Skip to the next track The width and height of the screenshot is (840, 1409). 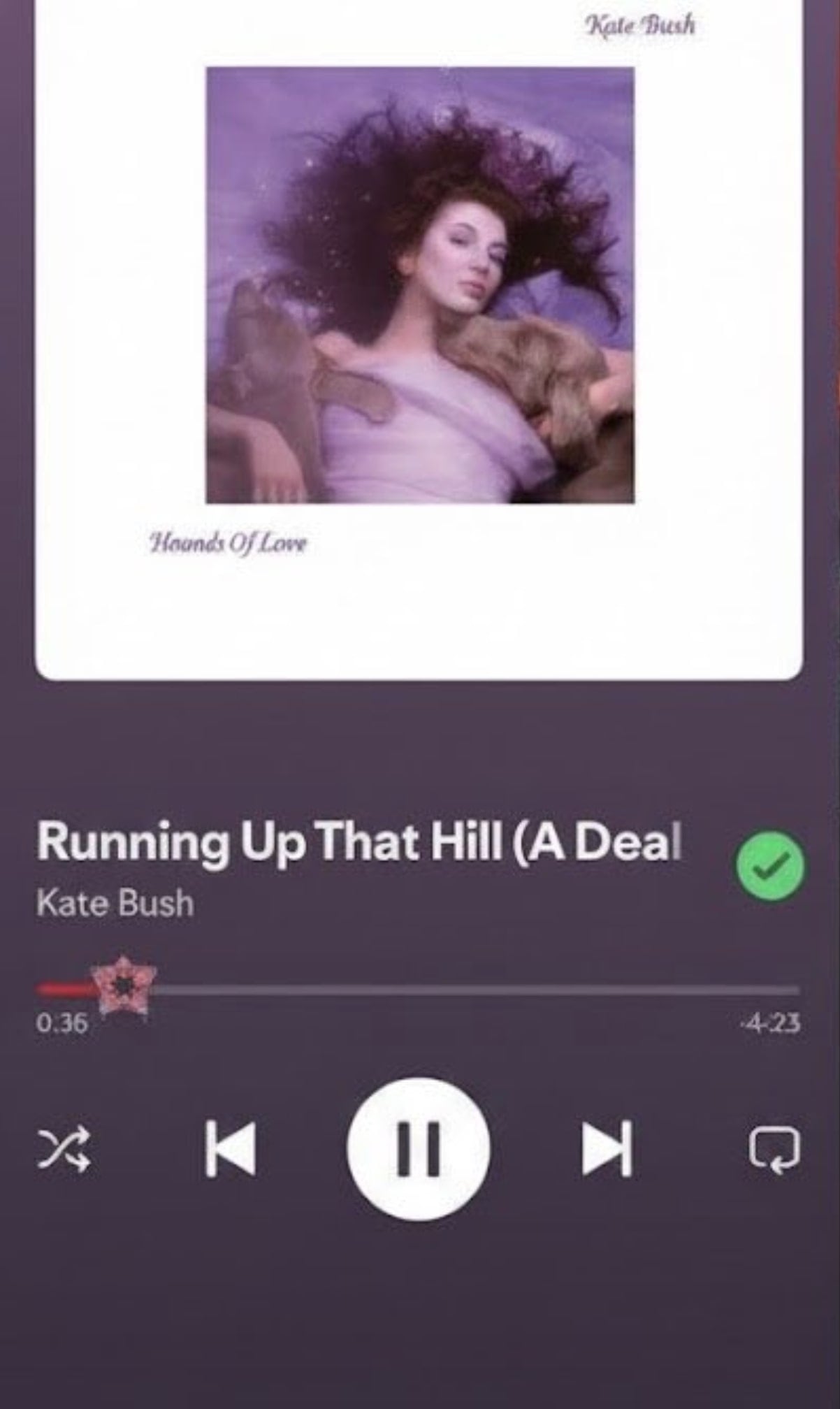point(607,1150)
